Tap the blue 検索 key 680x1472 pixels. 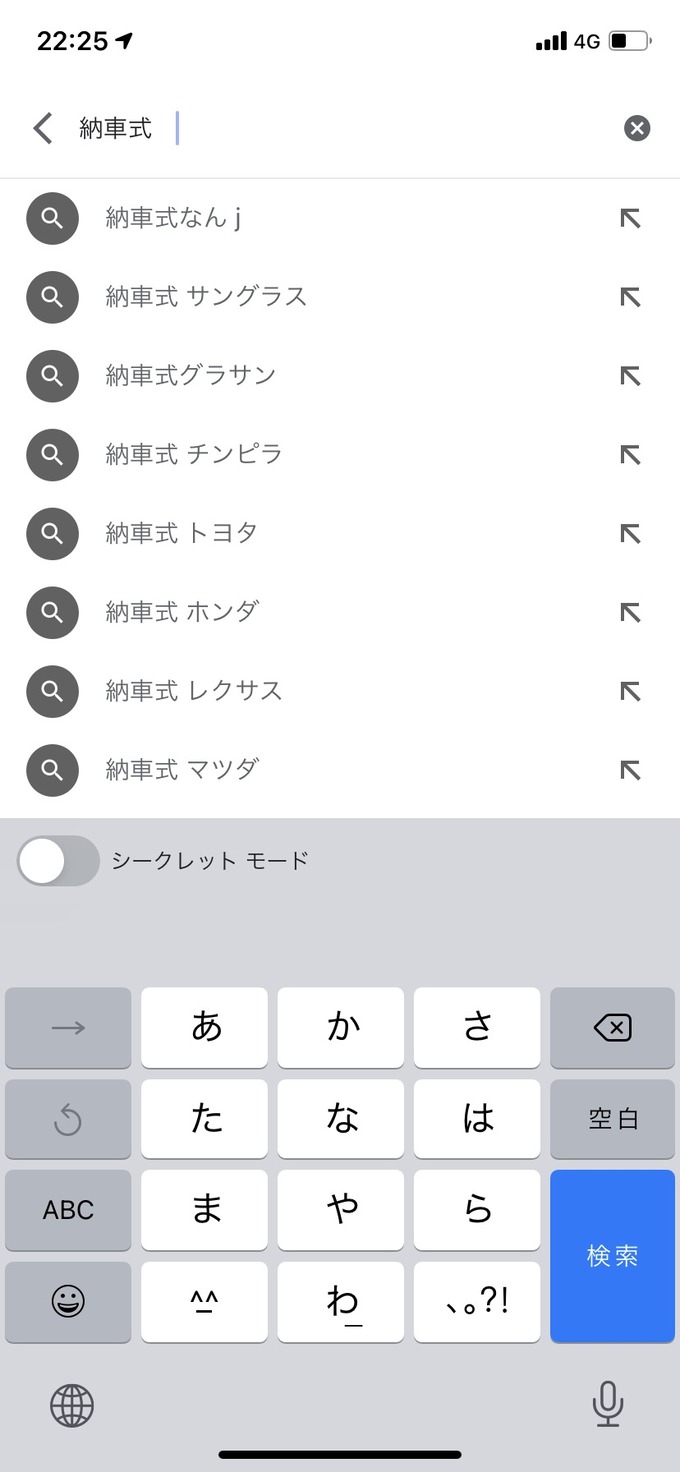click(613, 1256)
